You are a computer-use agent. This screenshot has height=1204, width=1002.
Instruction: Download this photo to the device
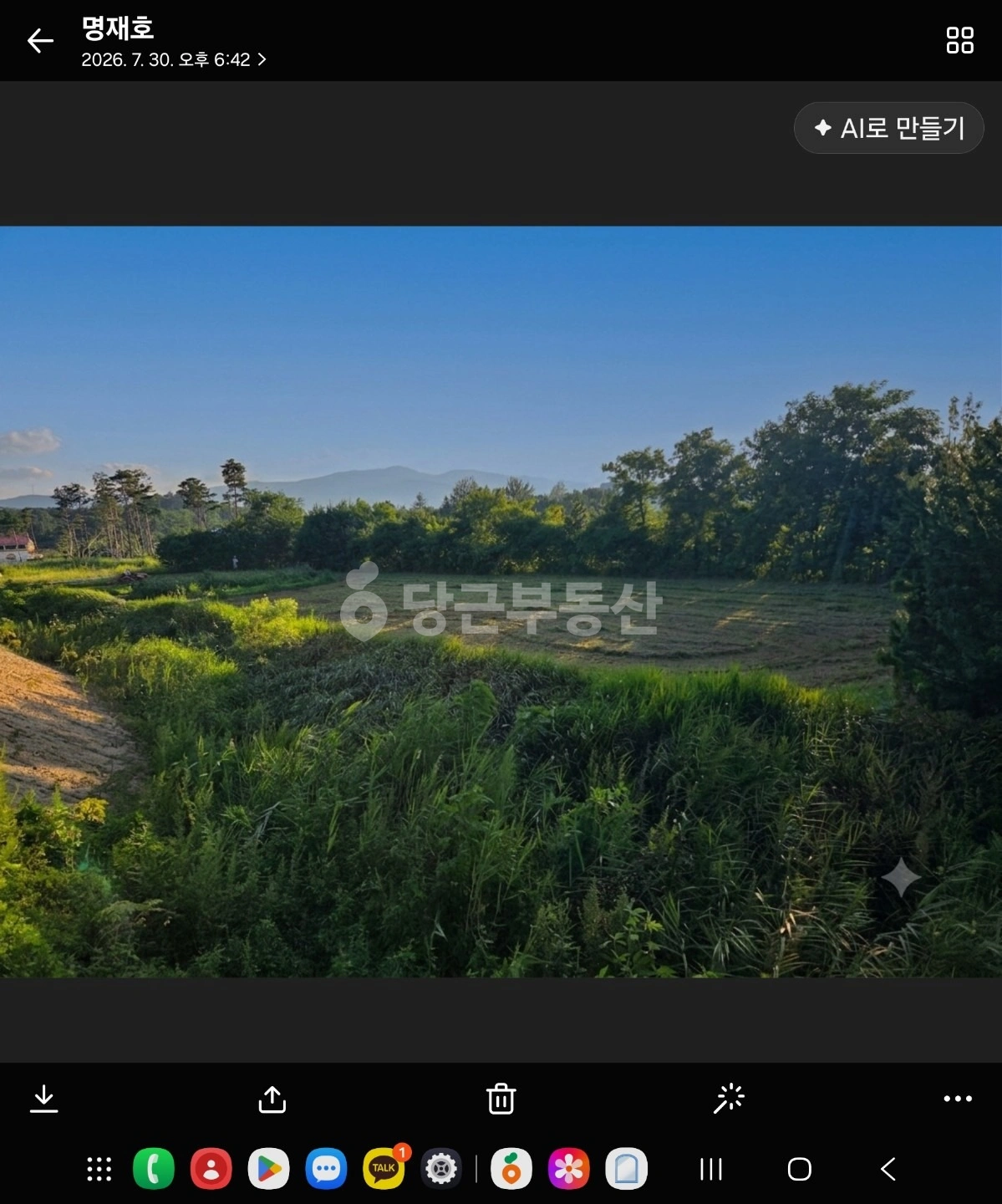[x=43, y=1099]
